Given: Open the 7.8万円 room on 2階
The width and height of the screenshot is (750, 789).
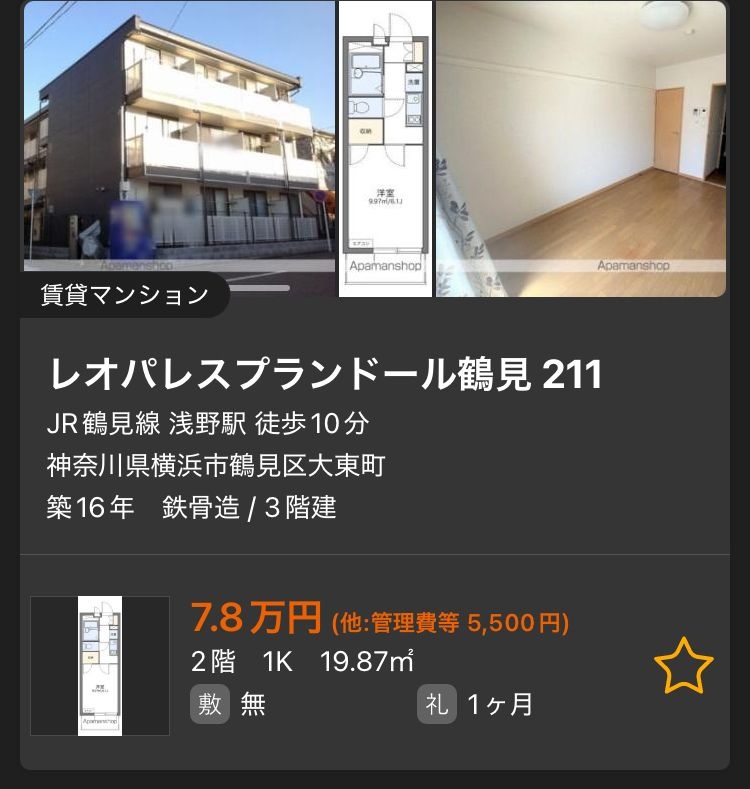Looking at the screenshot, I should (x=379, y=662).
